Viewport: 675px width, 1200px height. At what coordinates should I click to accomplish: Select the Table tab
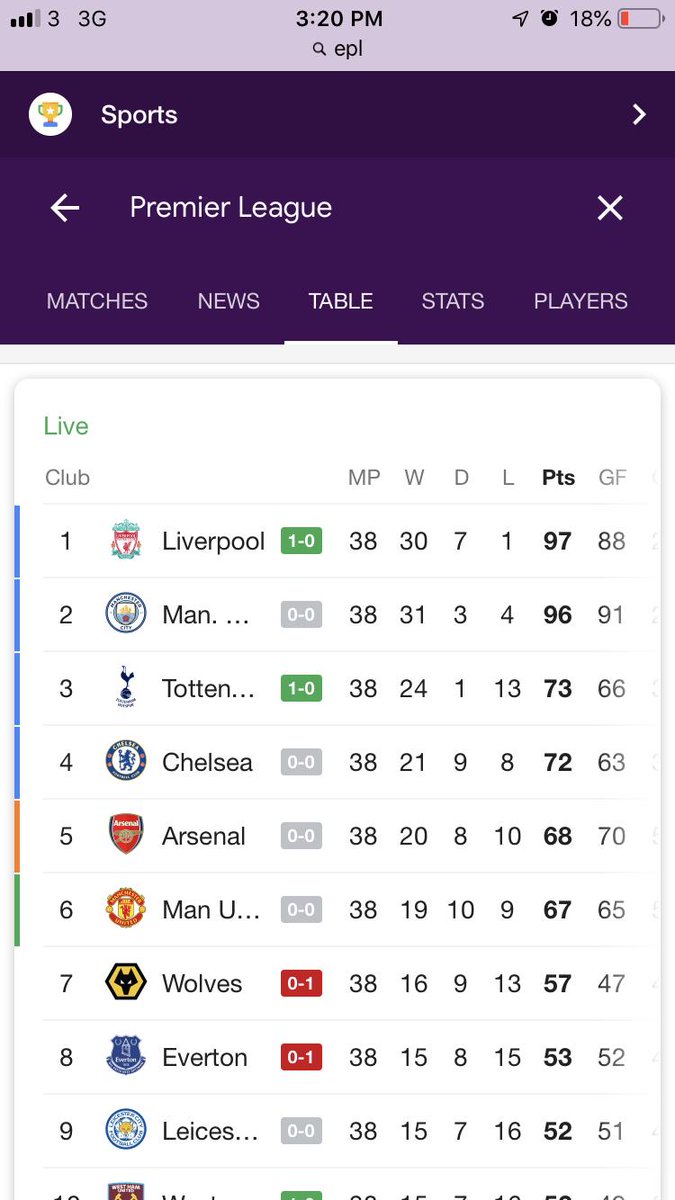click(x=341, y=301)
